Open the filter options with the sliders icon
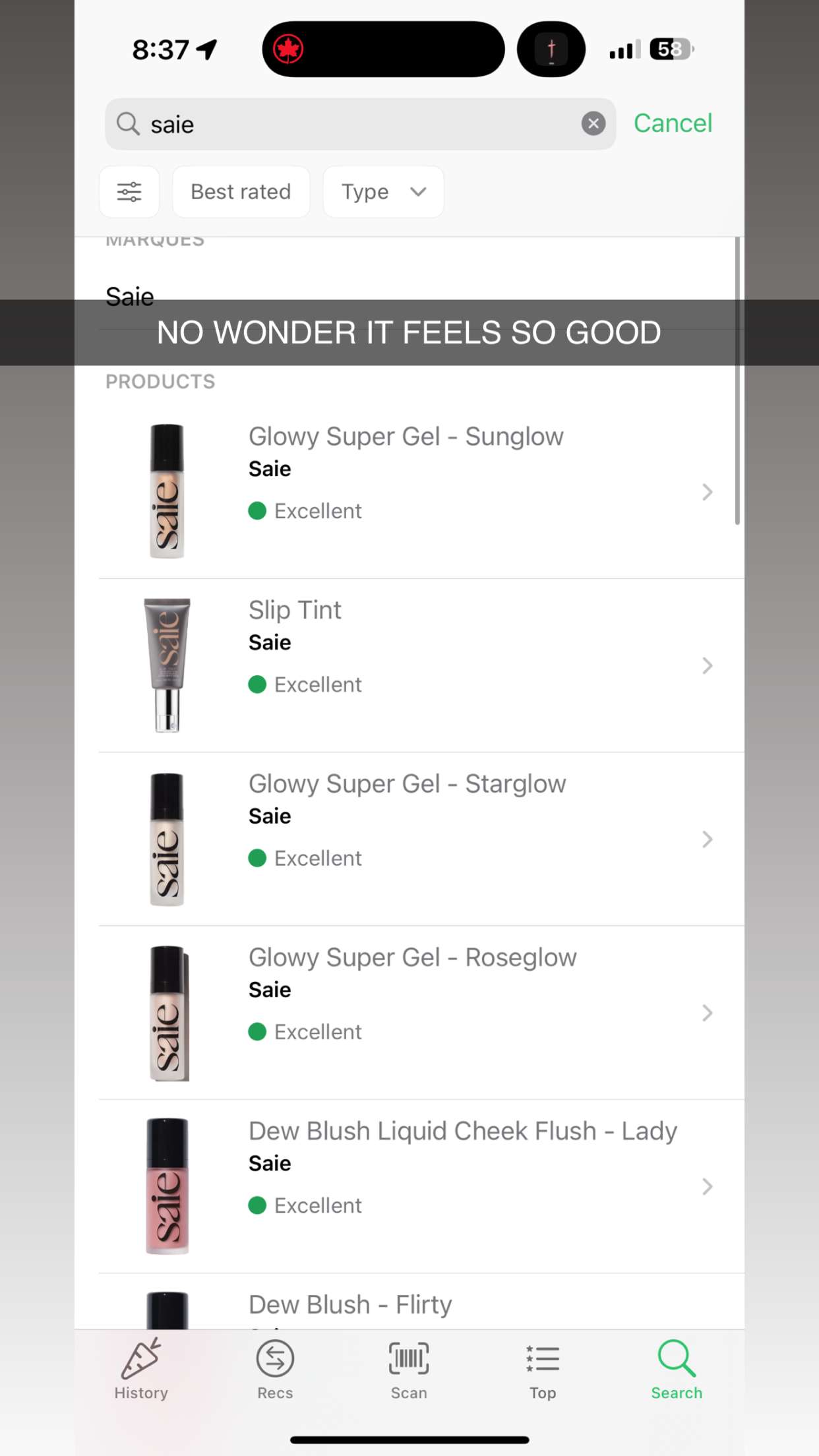 click(x=129, y=192)
